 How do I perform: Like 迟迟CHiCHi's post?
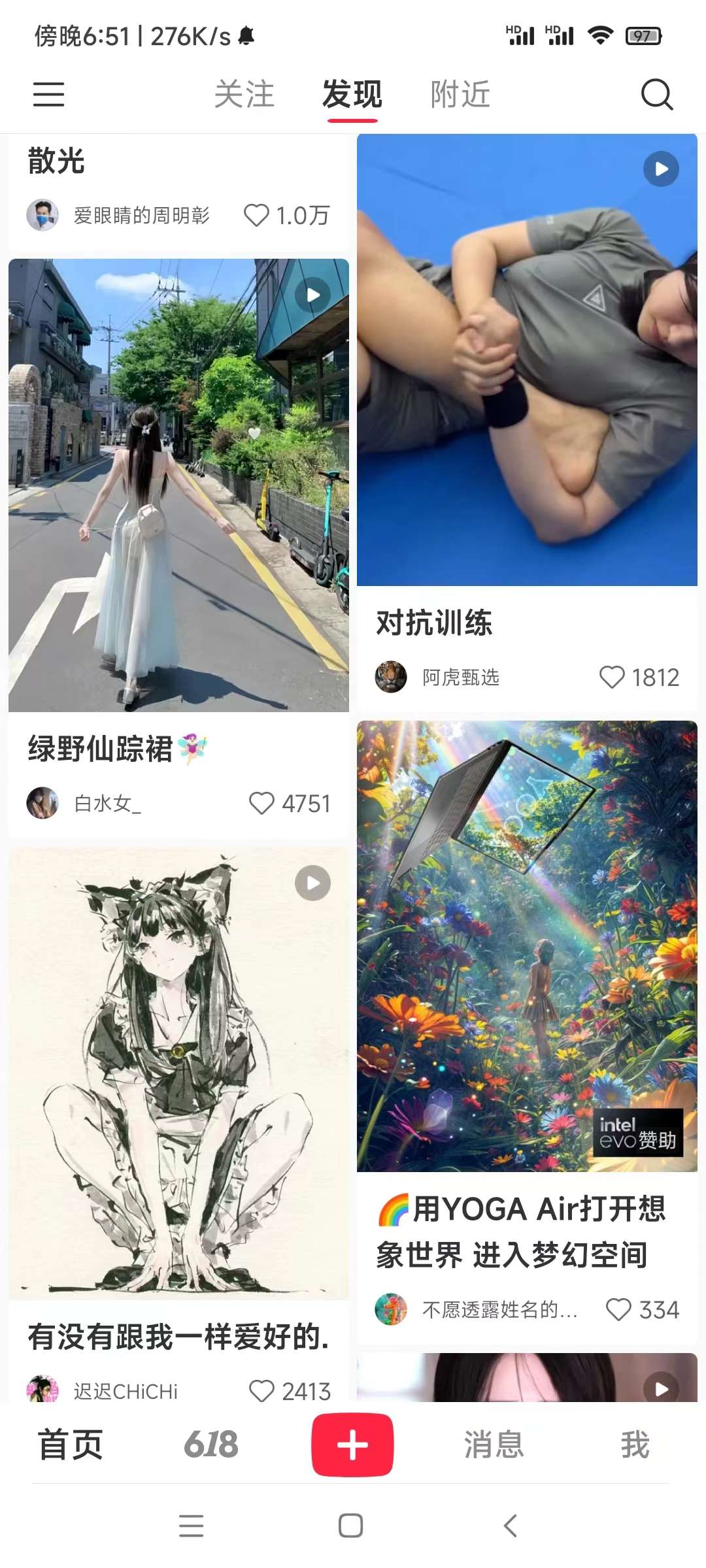click(261, 1391)
